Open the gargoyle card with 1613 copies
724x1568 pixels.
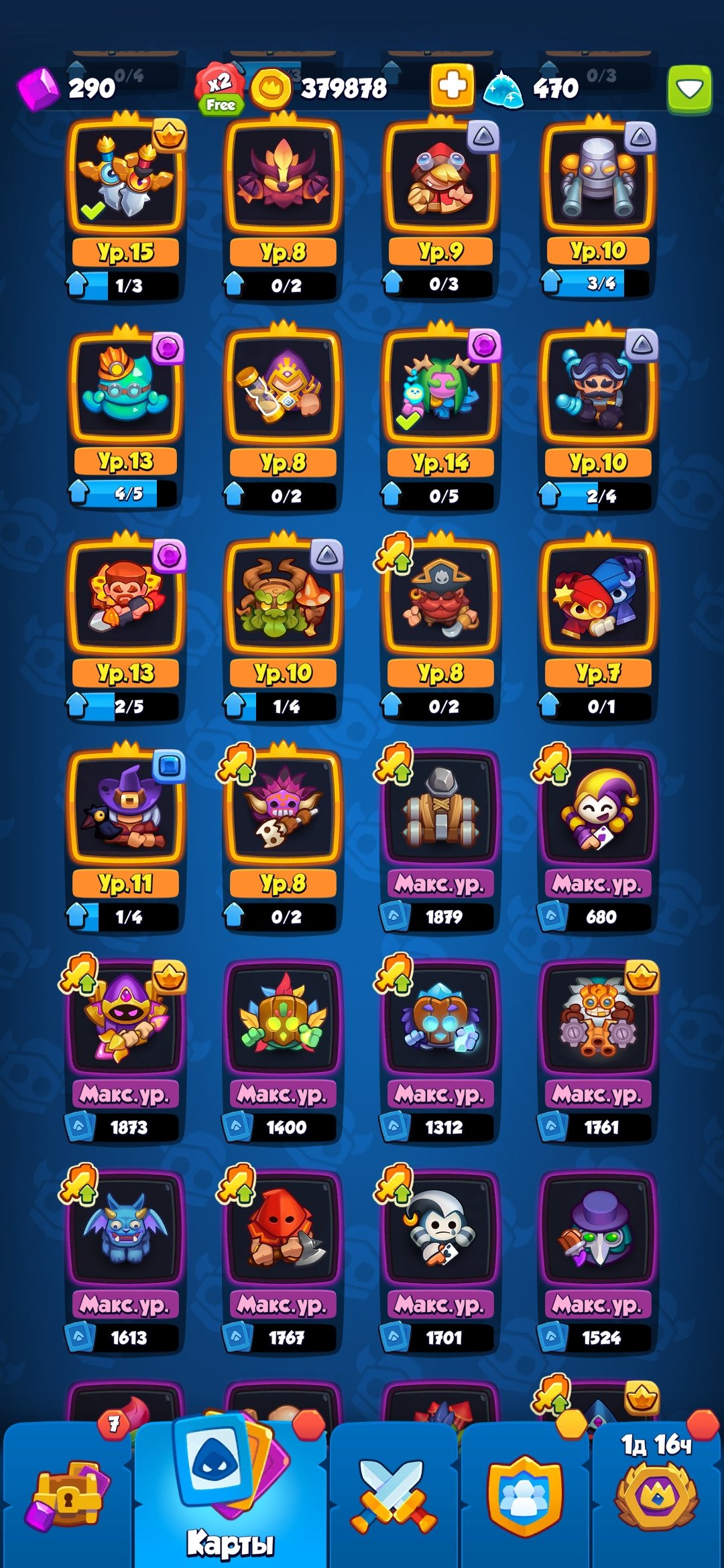pos(125,1229)
